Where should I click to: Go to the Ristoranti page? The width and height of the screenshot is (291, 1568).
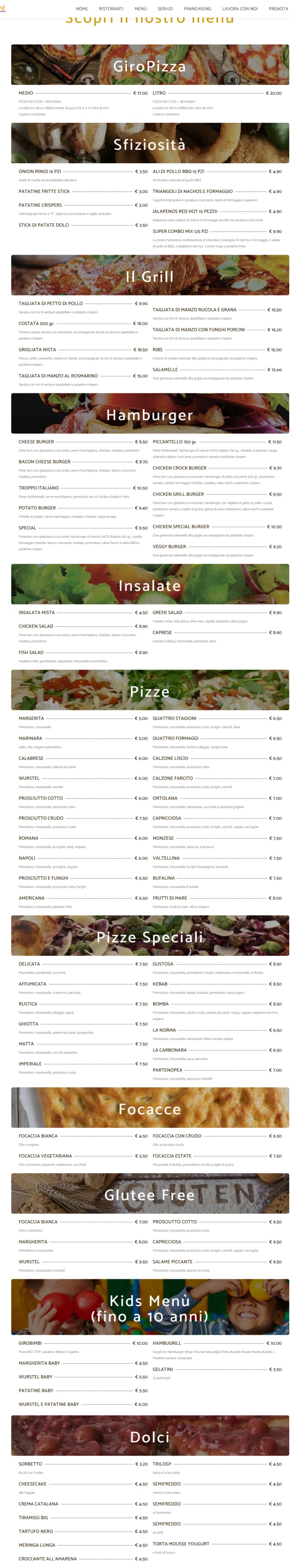pos(111,9)
